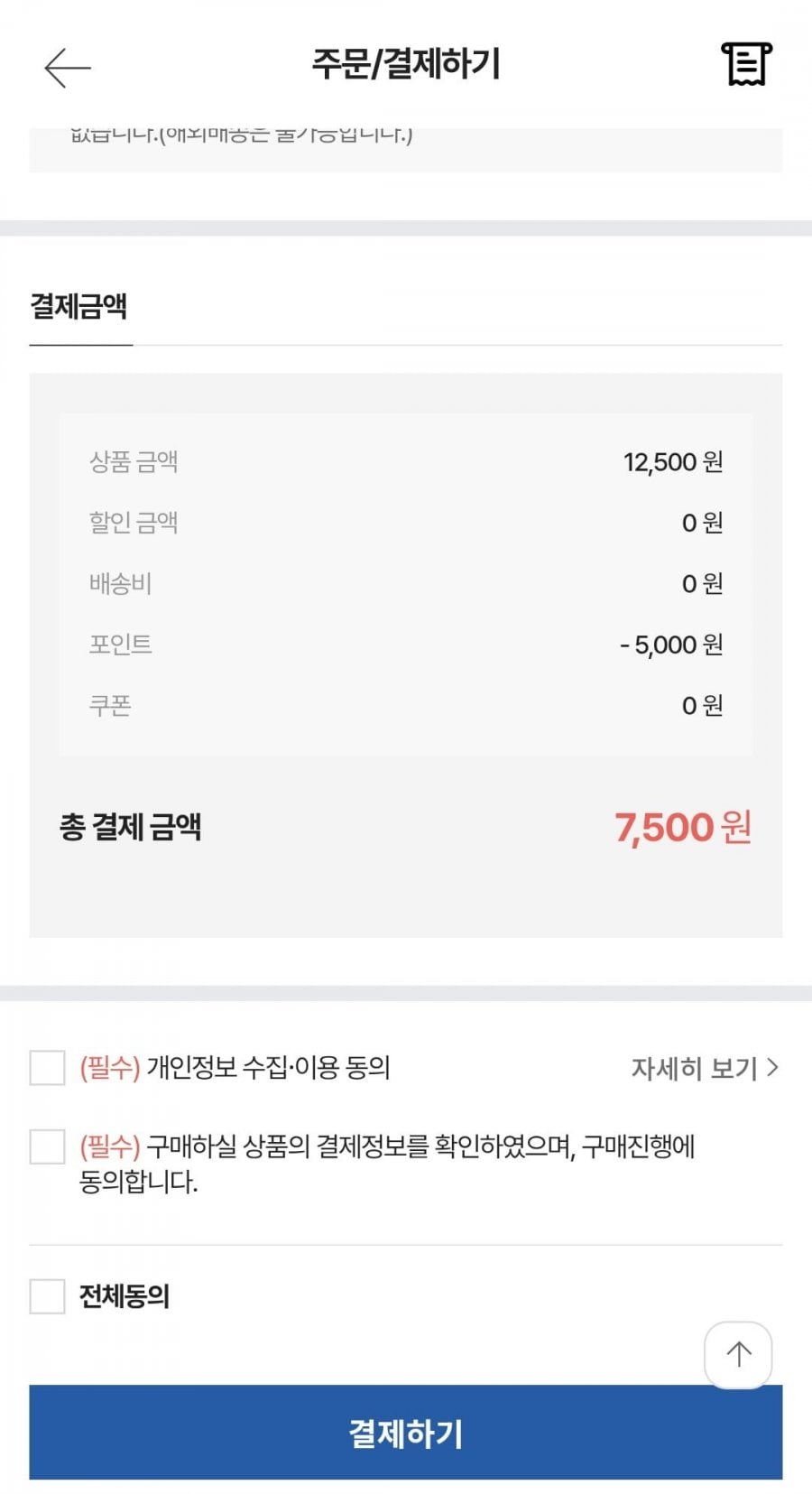Open the order history receipt icon
This screenshot has width=812, height=1494.
coord(746,64)
